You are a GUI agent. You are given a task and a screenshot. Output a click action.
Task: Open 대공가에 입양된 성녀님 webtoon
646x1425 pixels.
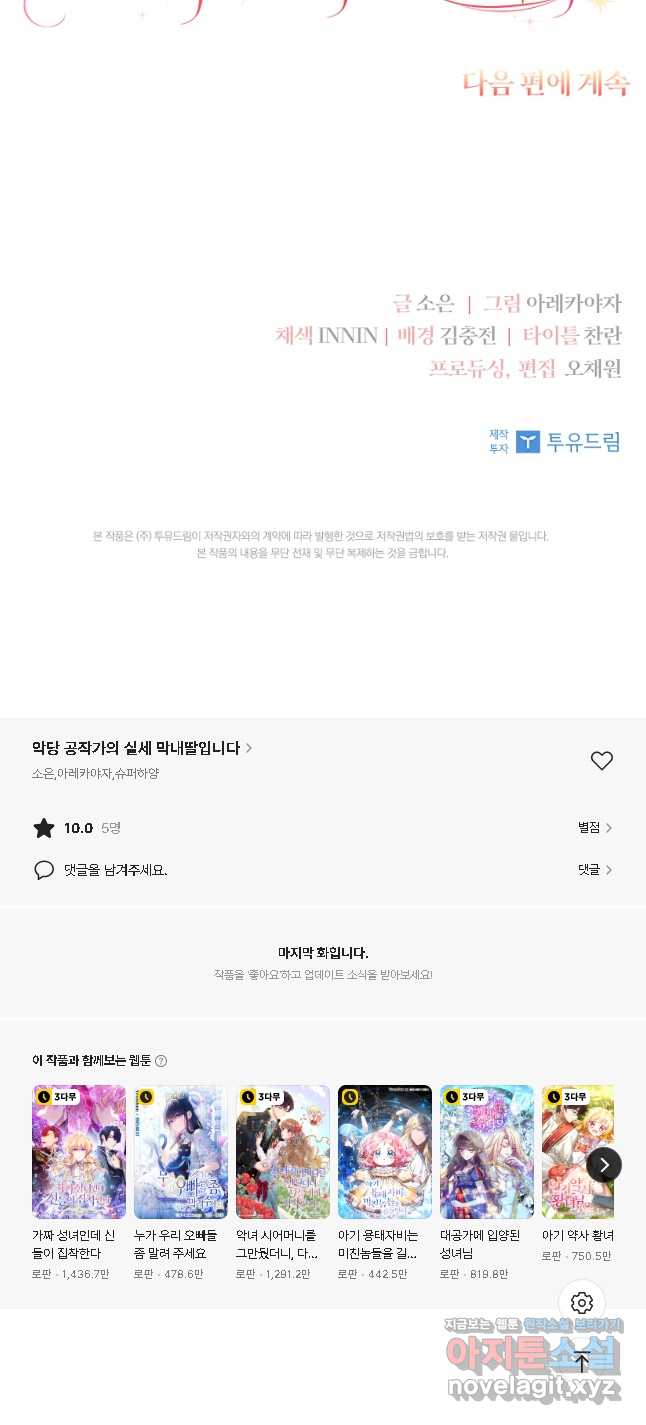[487, 1183]
